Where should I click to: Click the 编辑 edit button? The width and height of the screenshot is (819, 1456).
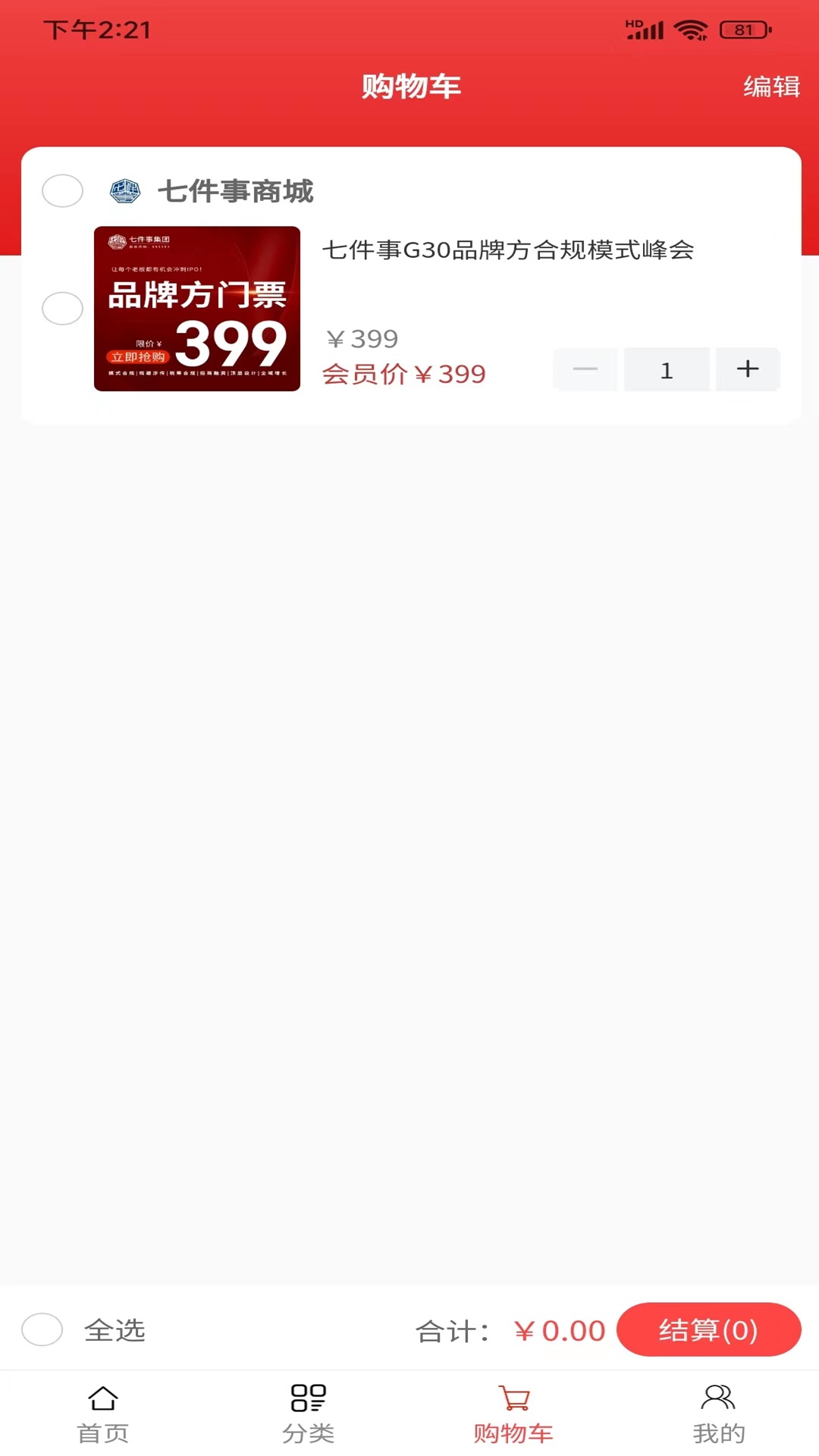(x=771, y=87)
